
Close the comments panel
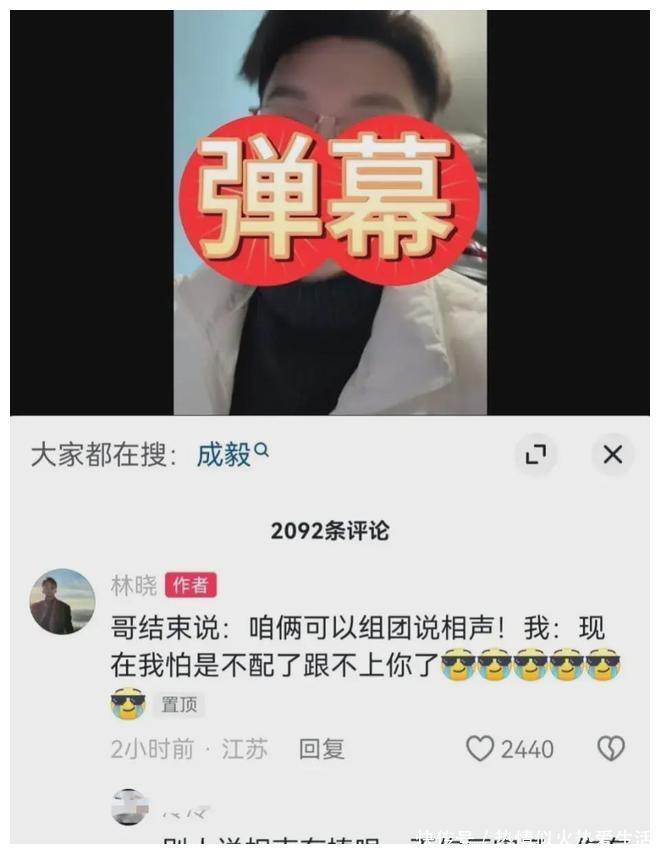tap(612, 455)
